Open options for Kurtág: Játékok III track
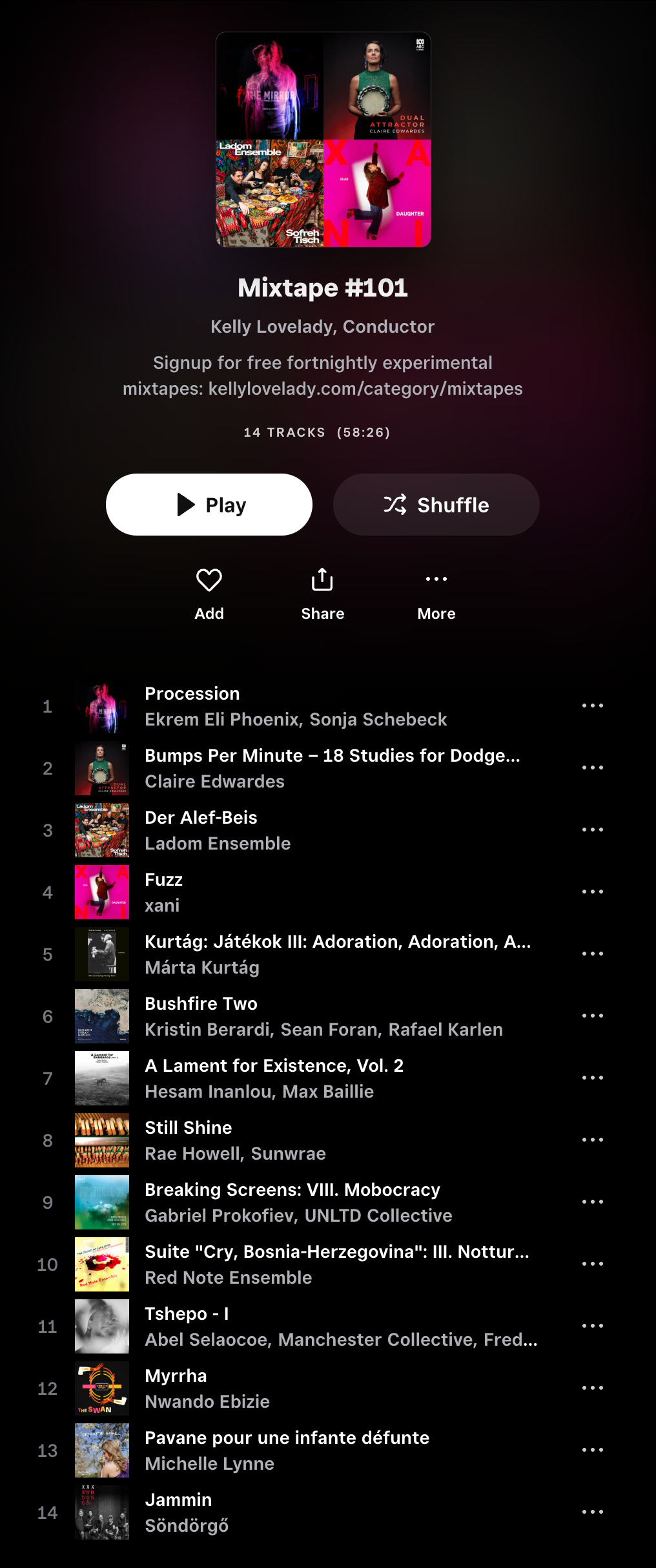Screen dimensions: 656x1568 (592, 954)
